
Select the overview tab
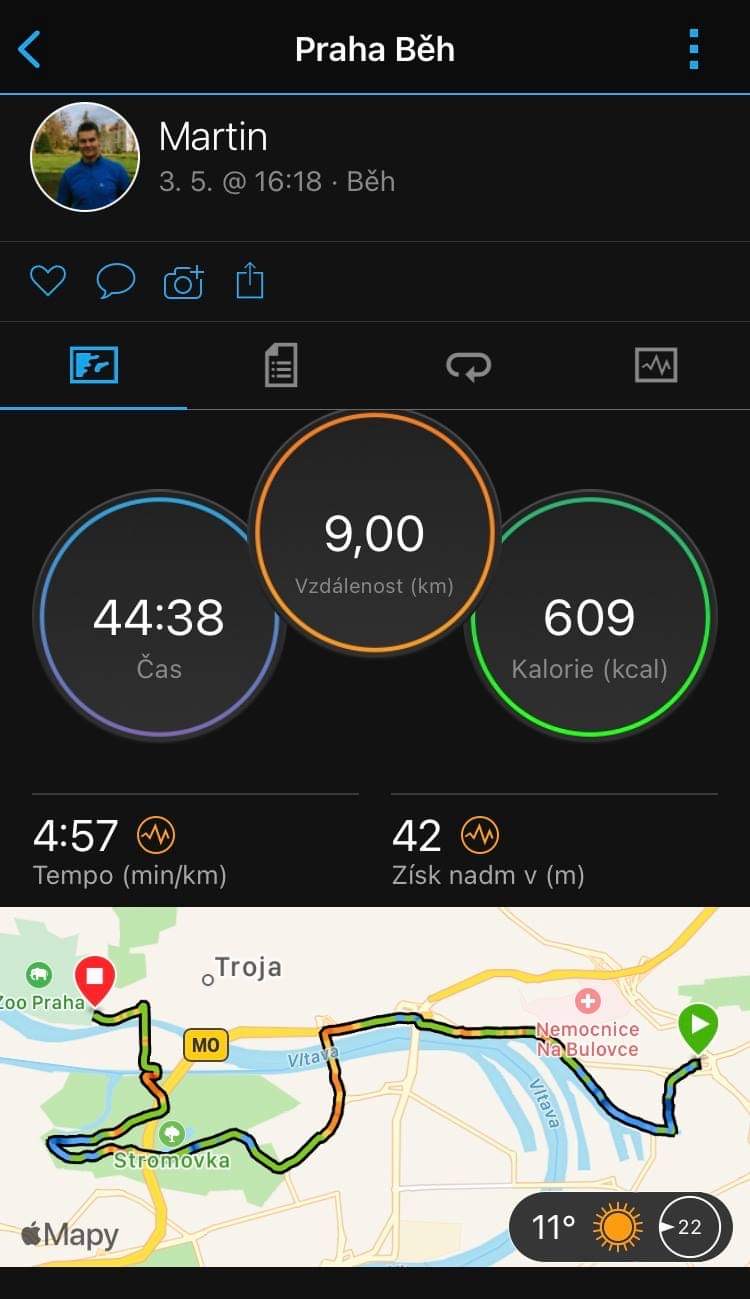pos(94,366)
